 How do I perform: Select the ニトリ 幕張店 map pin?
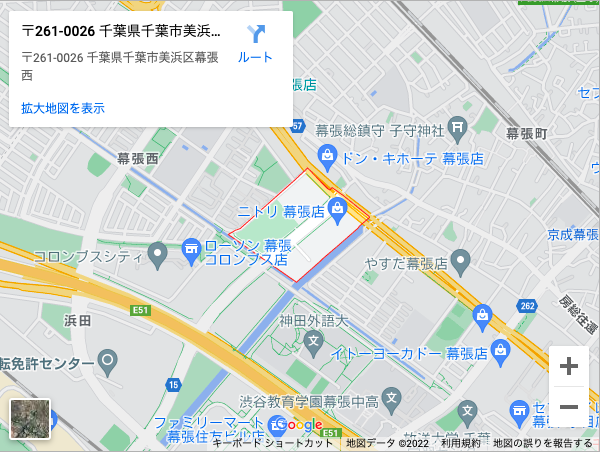tap(338, 209)
